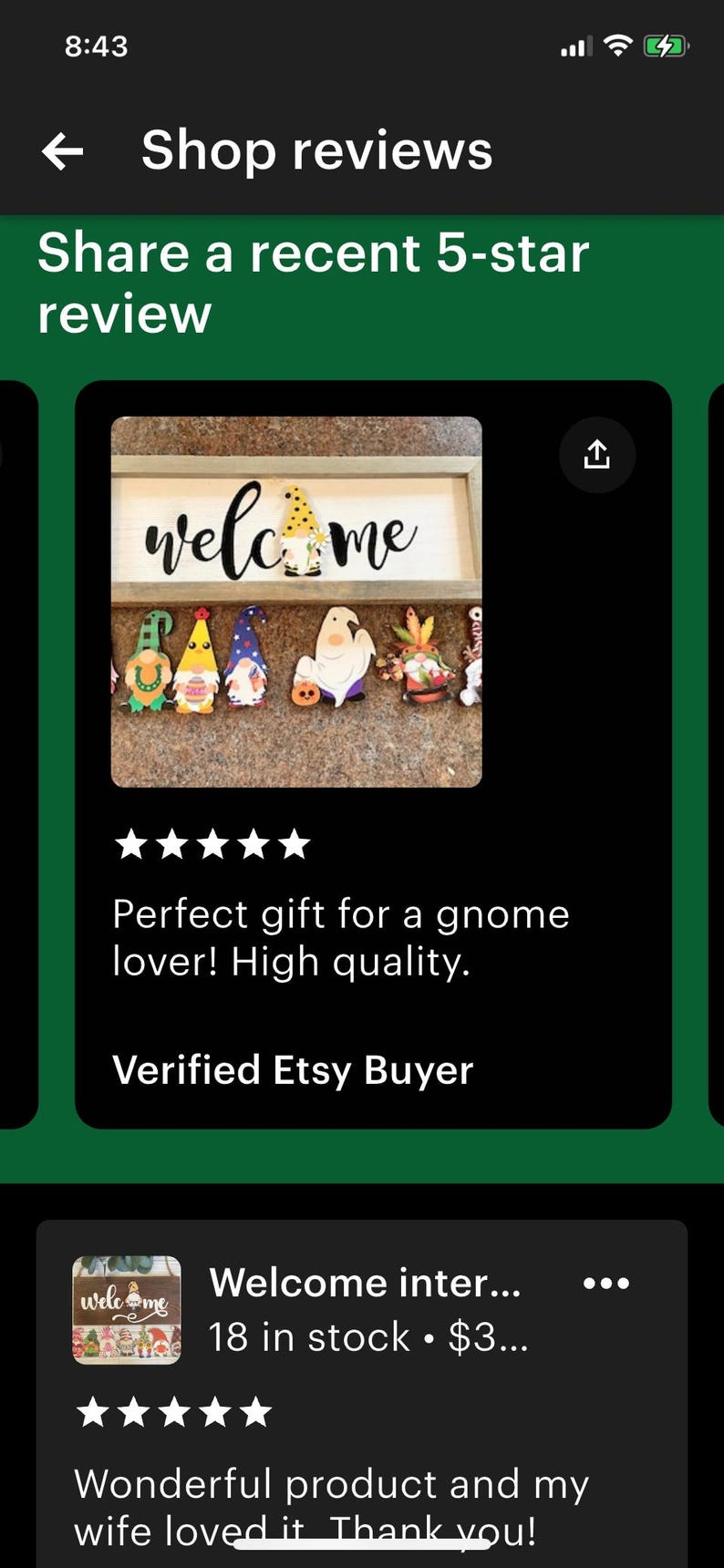Open overflow menu for Welcome listing review
The image size is (724, 1568).
pyautogui.click(x=606, y=1283)
